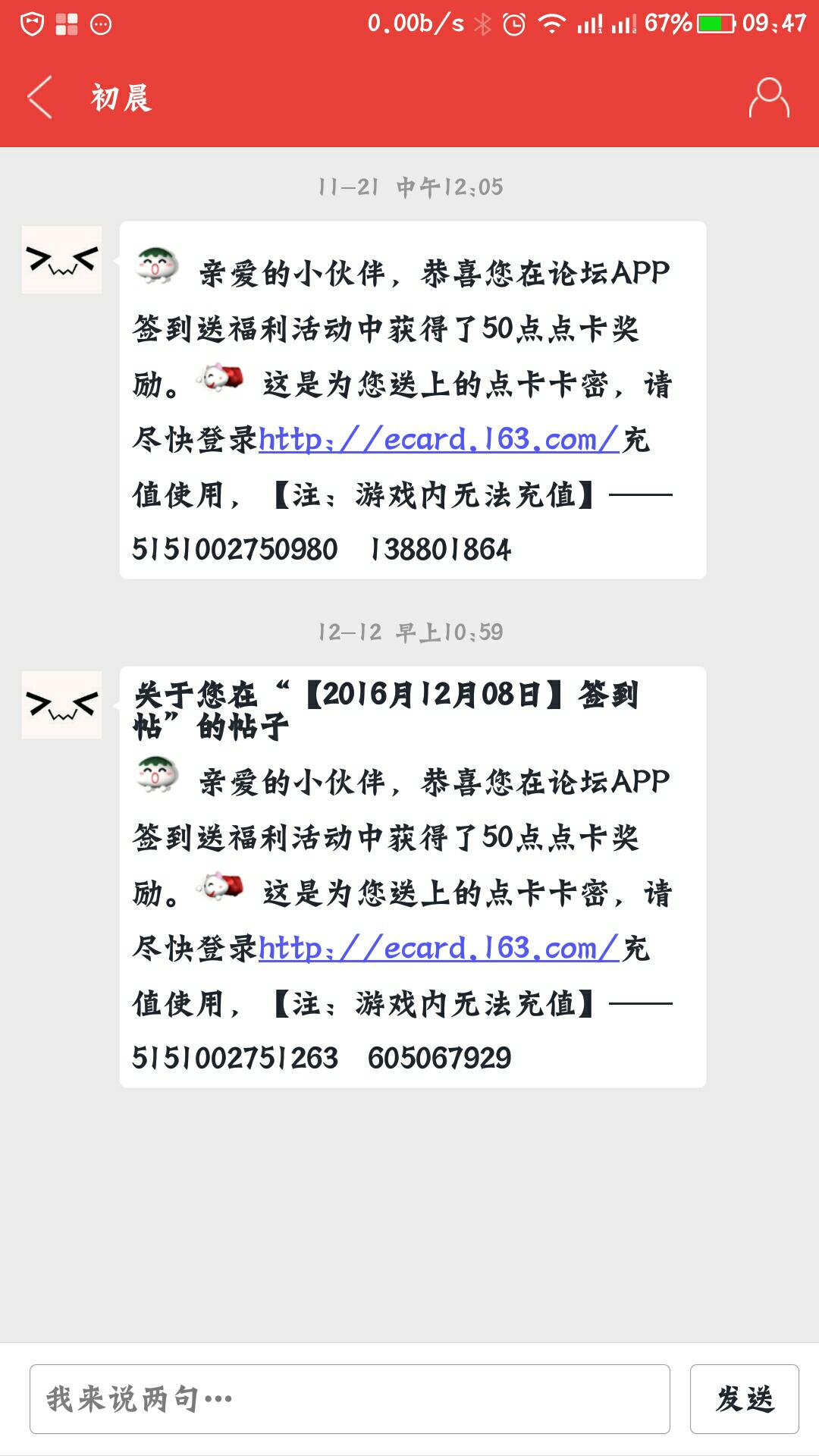Open ecard.163.com link in 12-12 message
This screenshot has width=819, height=1456.
click(x=439, y=948)
